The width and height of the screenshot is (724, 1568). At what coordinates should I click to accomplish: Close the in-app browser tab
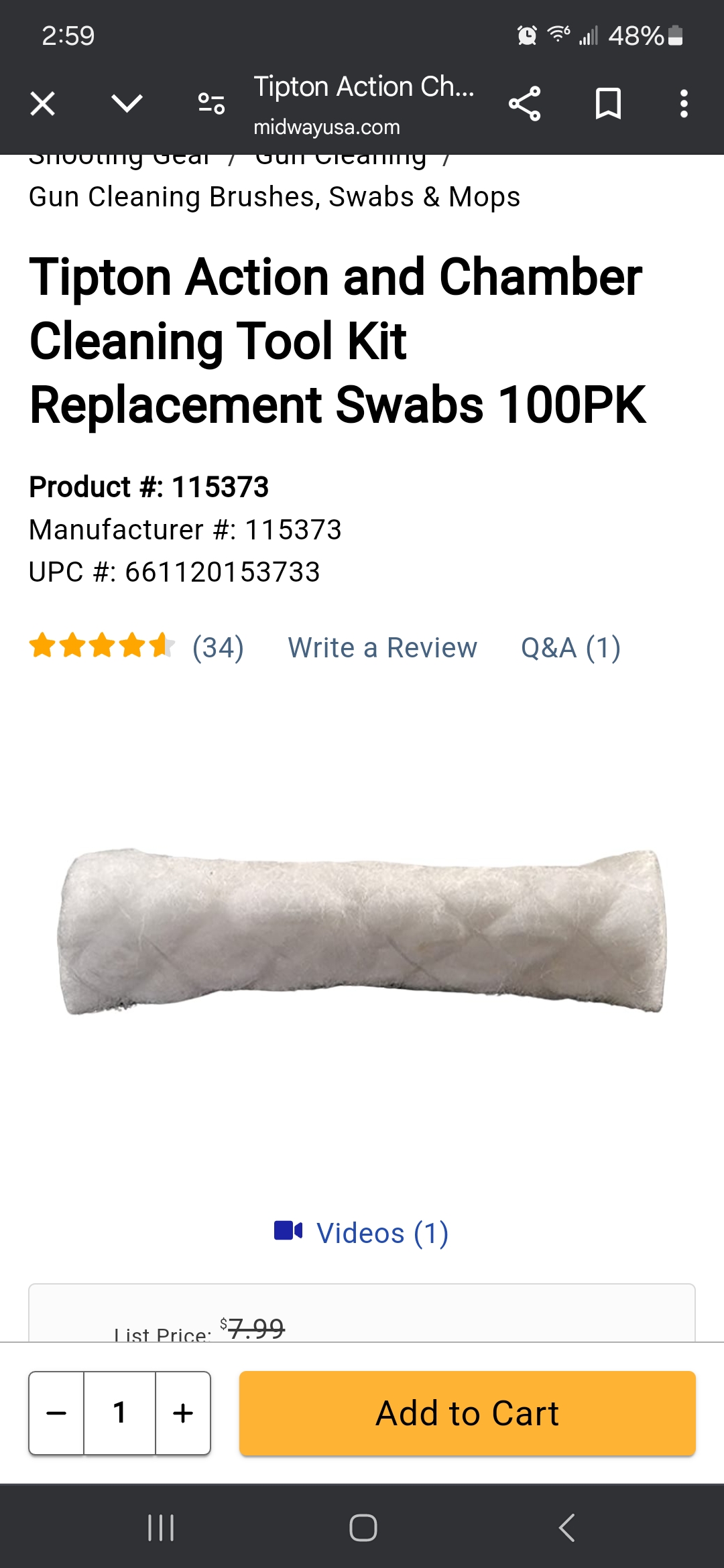tap(43, 104)
